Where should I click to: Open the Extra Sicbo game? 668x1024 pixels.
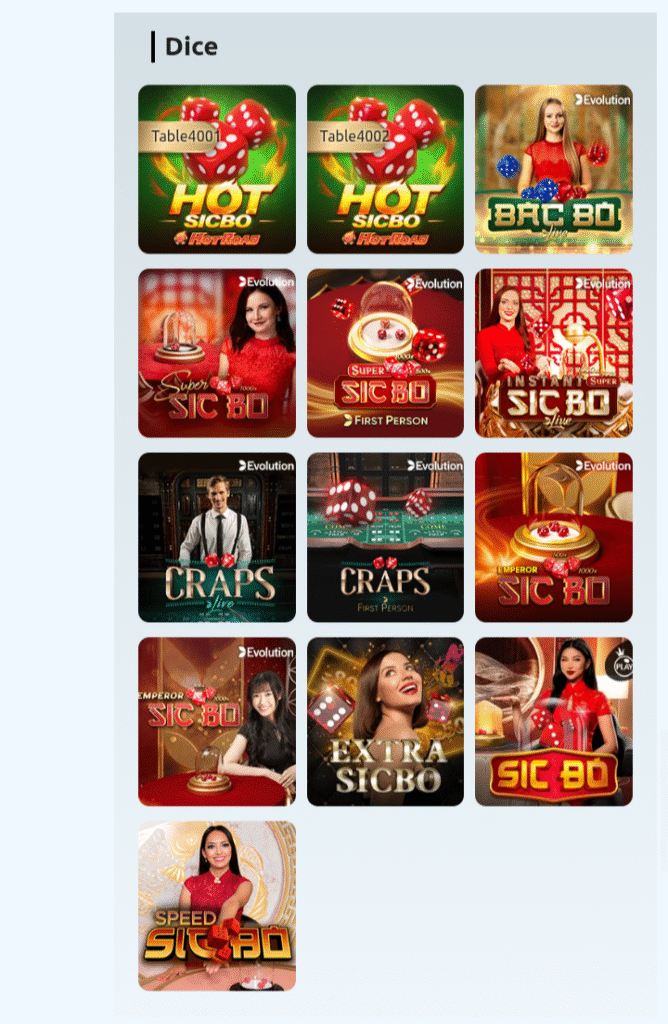coord(385,721)
